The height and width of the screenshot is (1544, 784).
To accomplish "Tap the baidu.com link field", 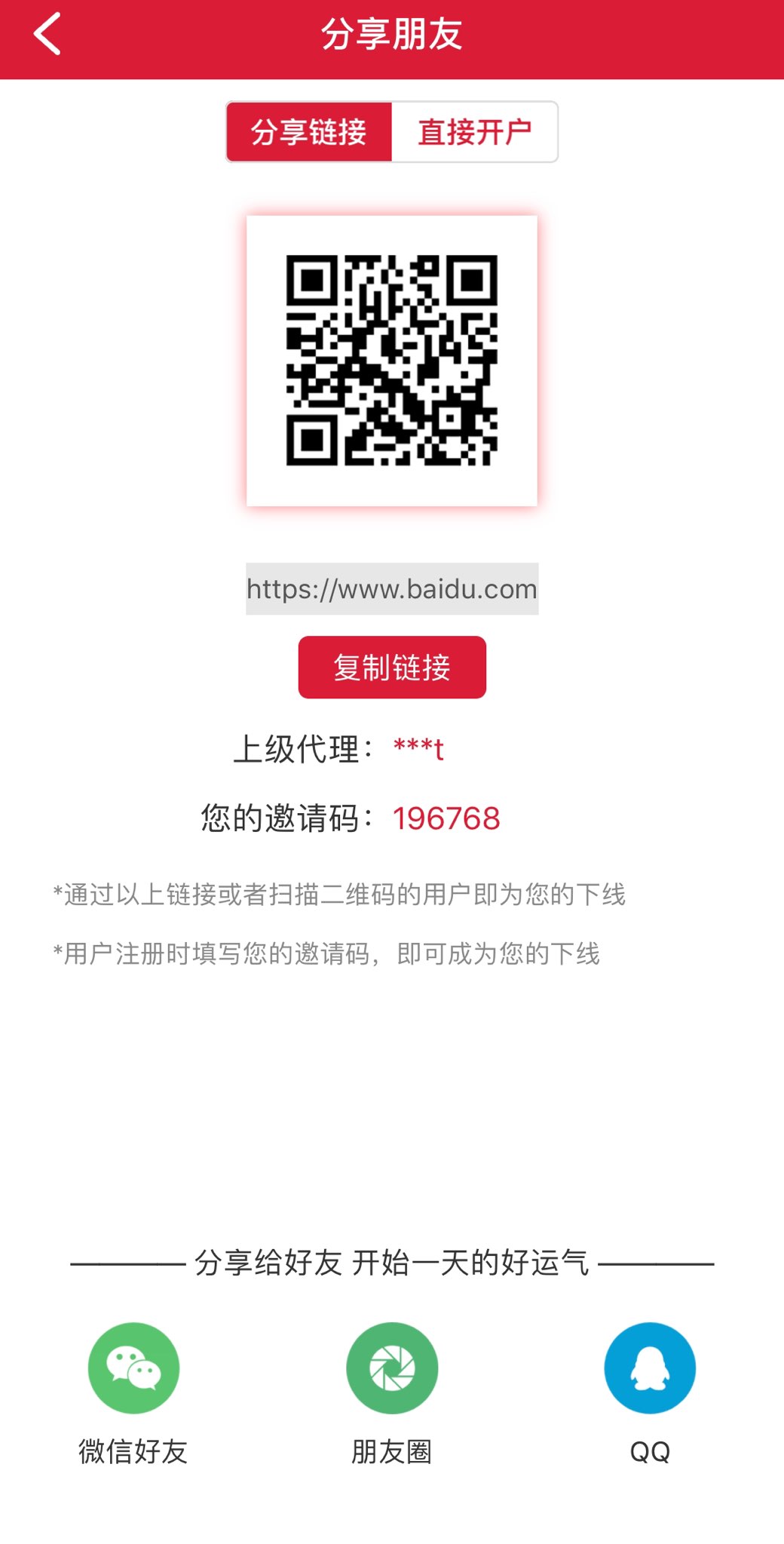I will pos(392,589).
